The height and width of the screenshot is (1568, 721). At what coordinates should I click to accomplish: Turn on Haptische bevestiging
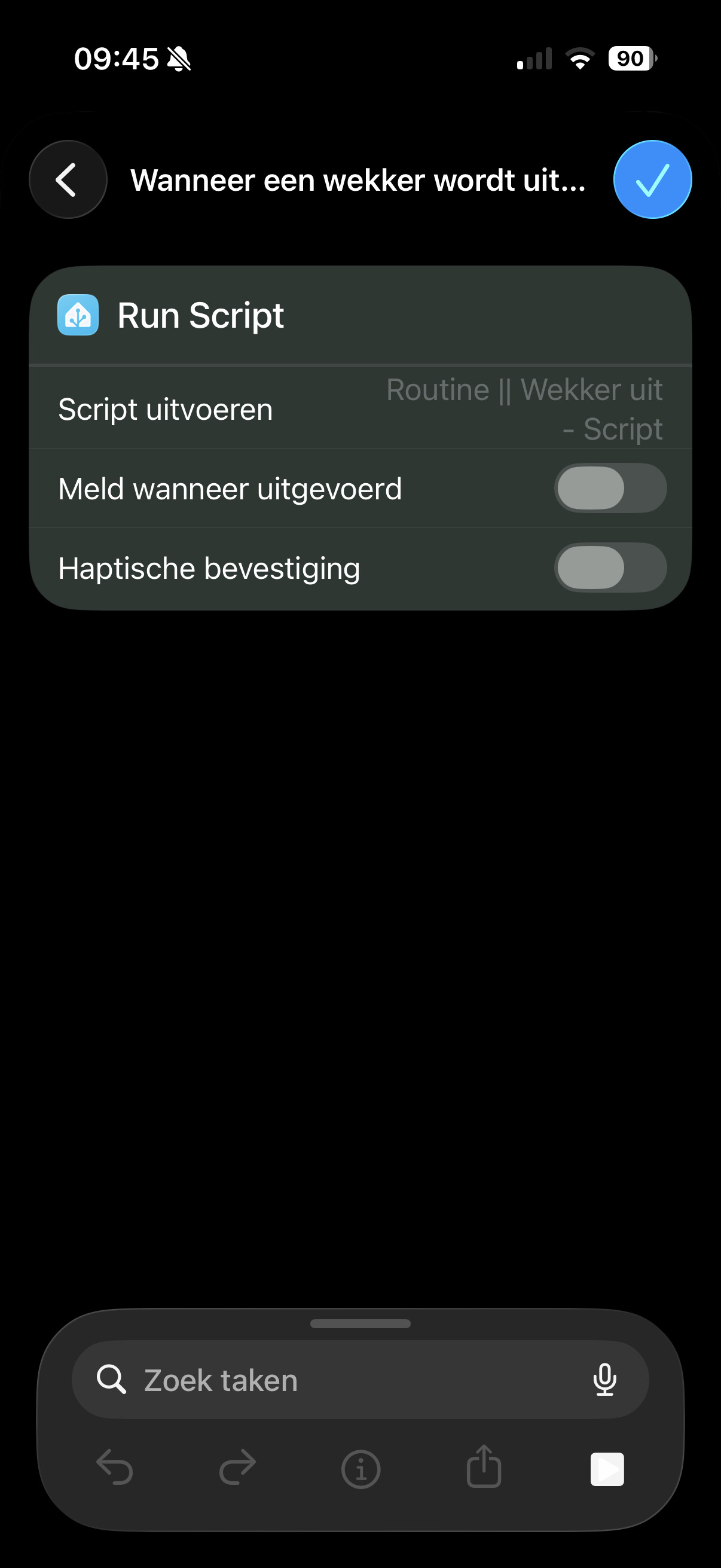[x=610, y=568]
